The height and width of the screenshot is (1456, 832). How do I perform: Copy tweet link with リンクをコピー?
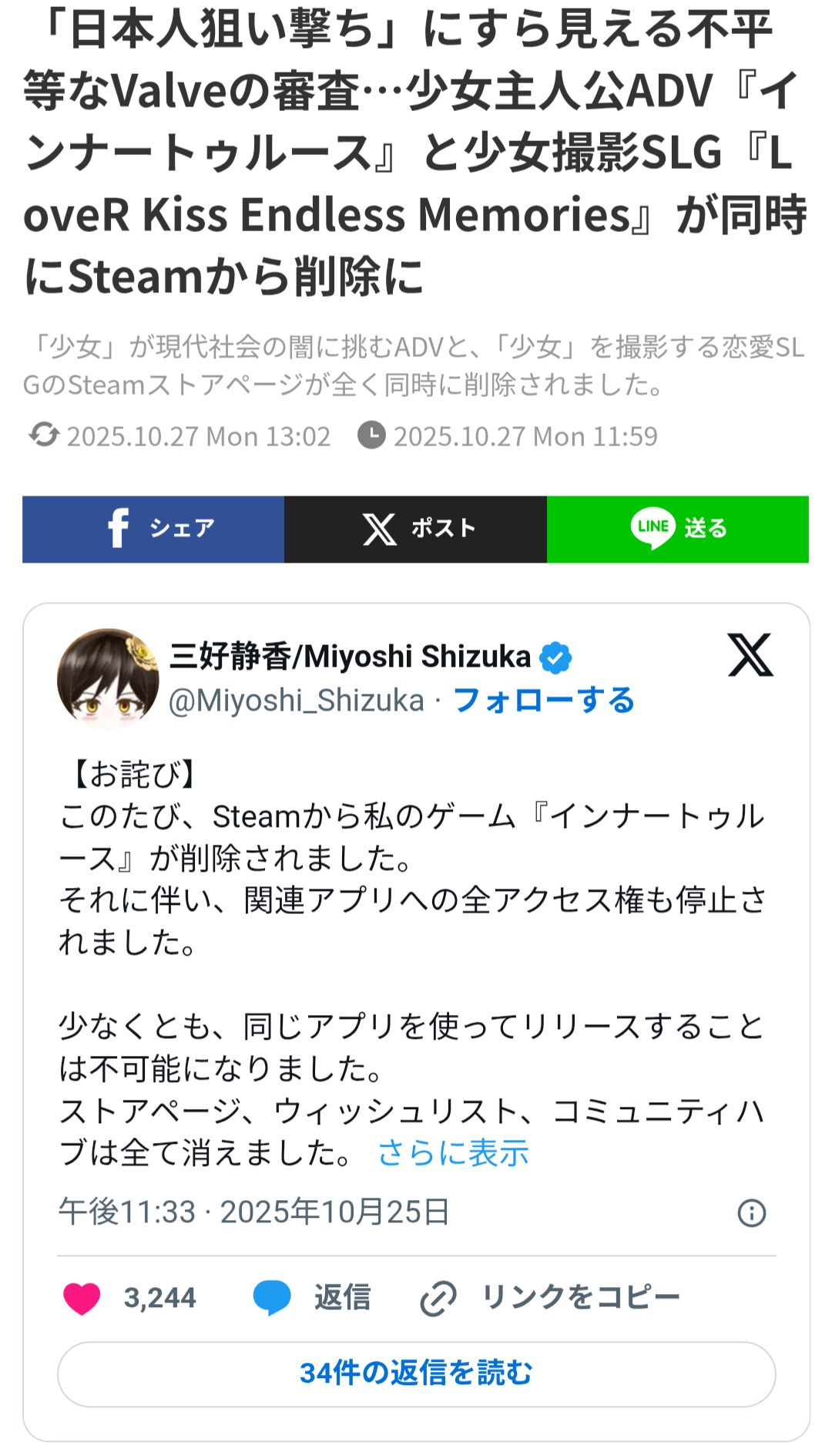pos(550,1298)
